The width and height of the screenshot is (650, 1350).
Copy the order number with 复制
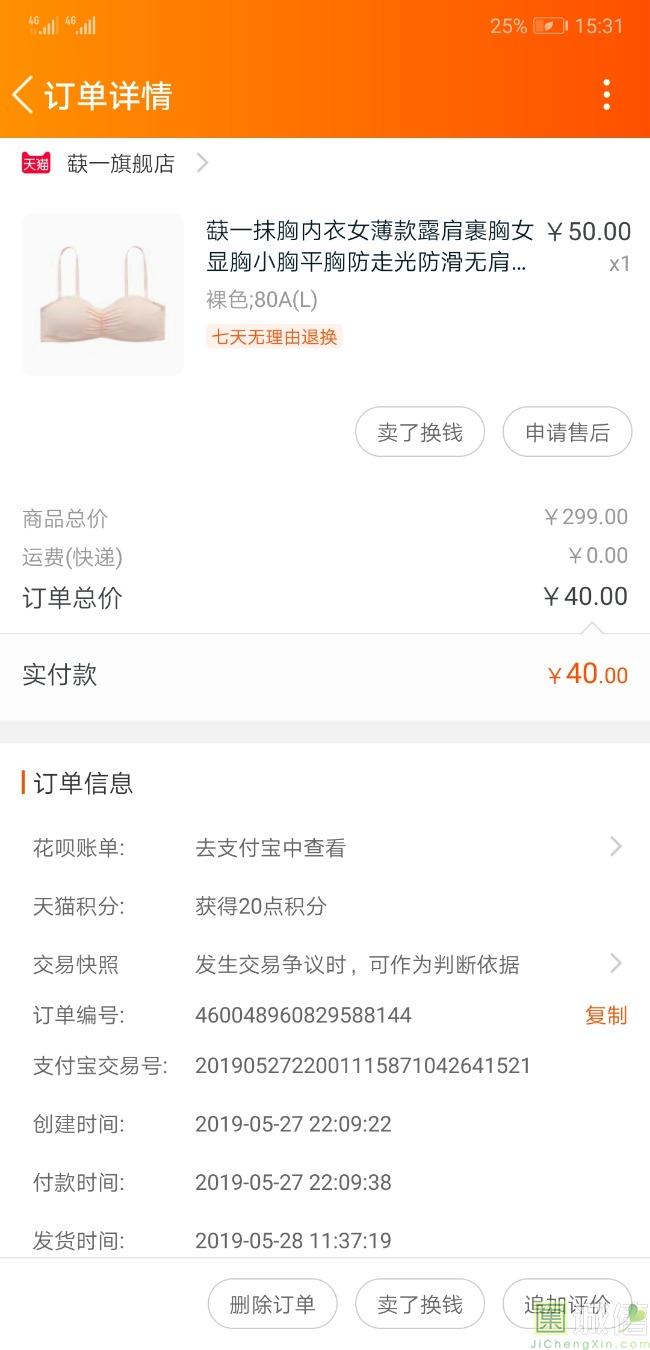pos(605,1015)
